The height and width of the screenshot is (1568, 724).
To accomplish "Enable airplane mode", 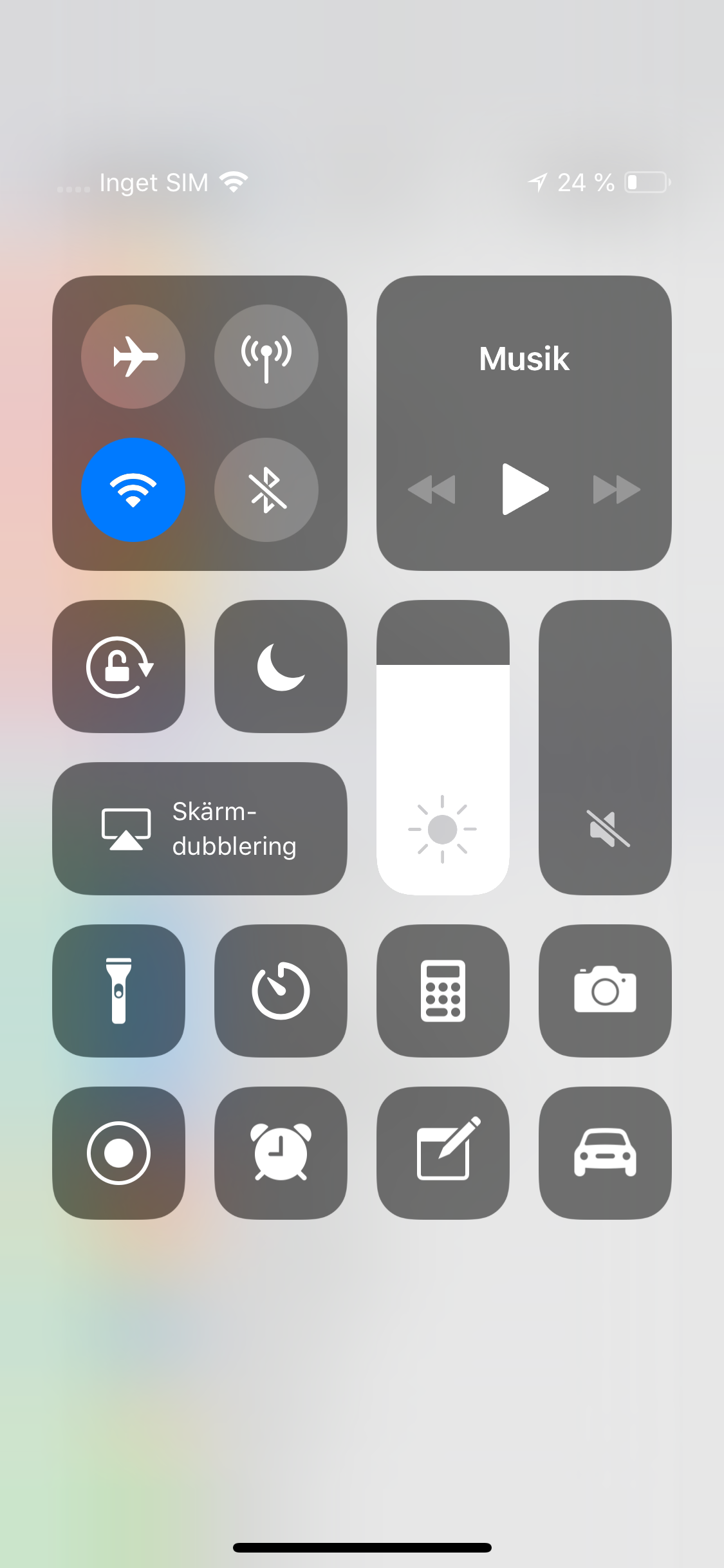I will (x=133, y=357).
